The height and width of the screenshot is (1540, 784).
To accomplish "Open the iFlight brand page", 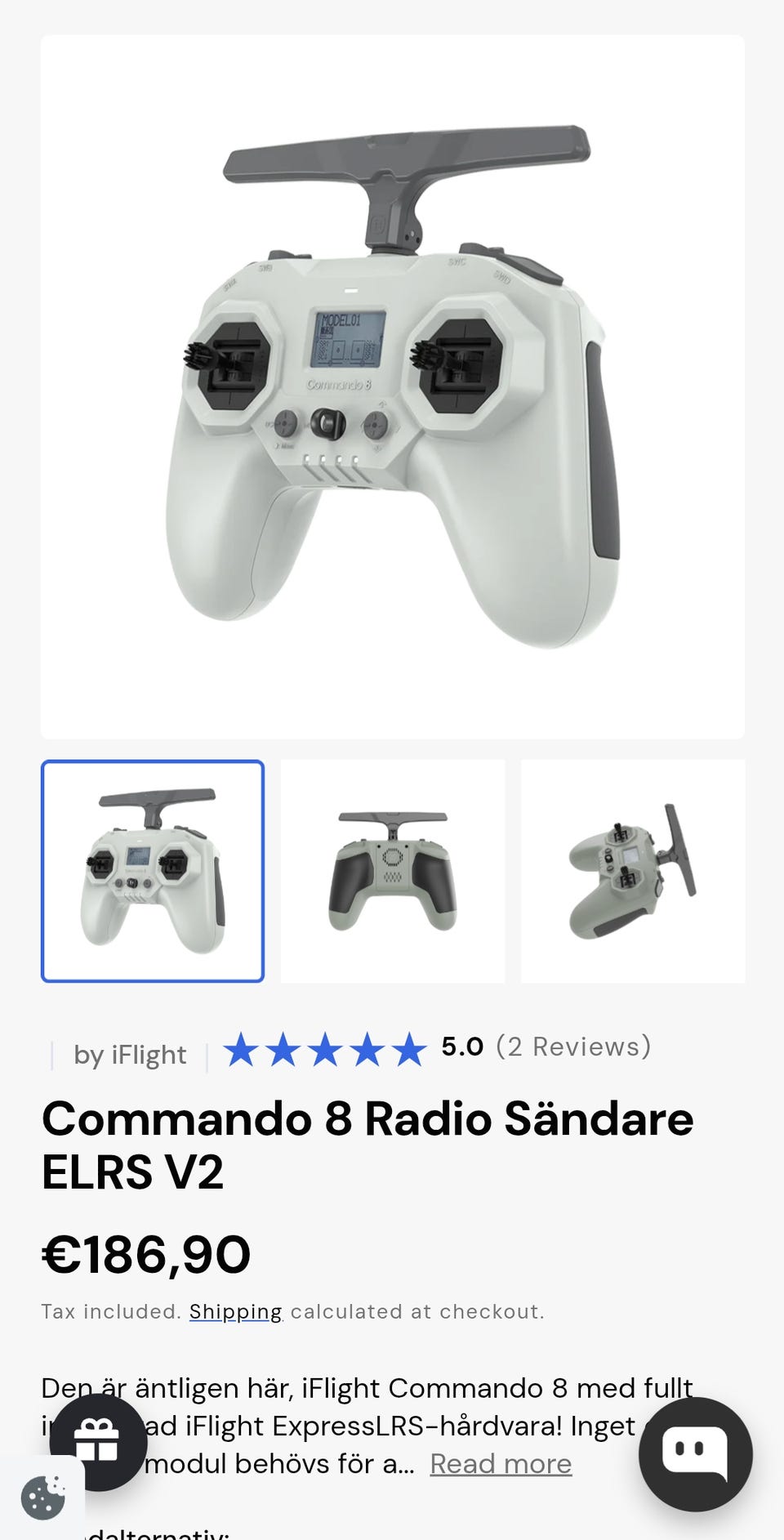I will point(130,1055).
